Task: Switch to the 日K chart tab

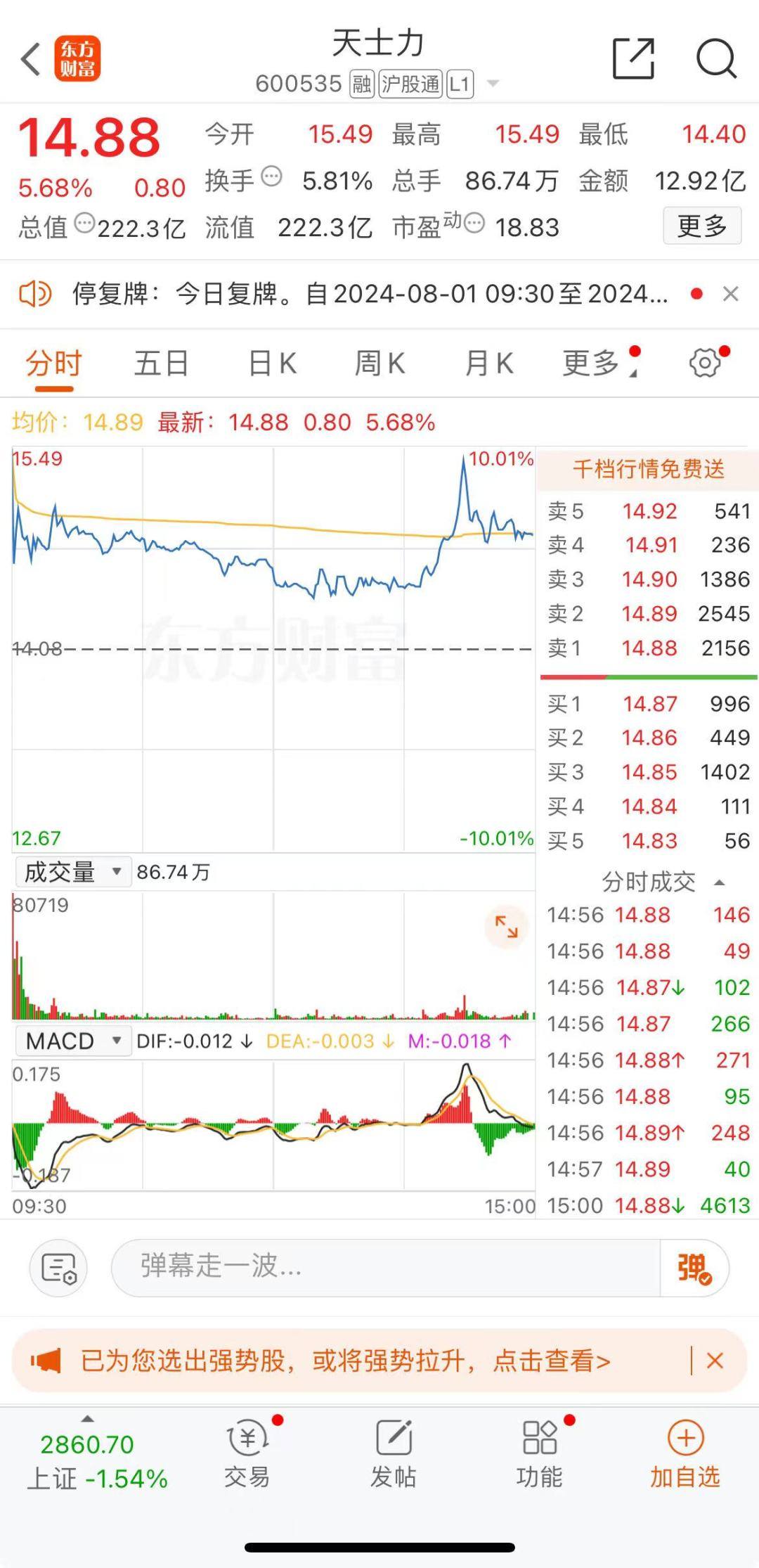Action: coord(273,364)
